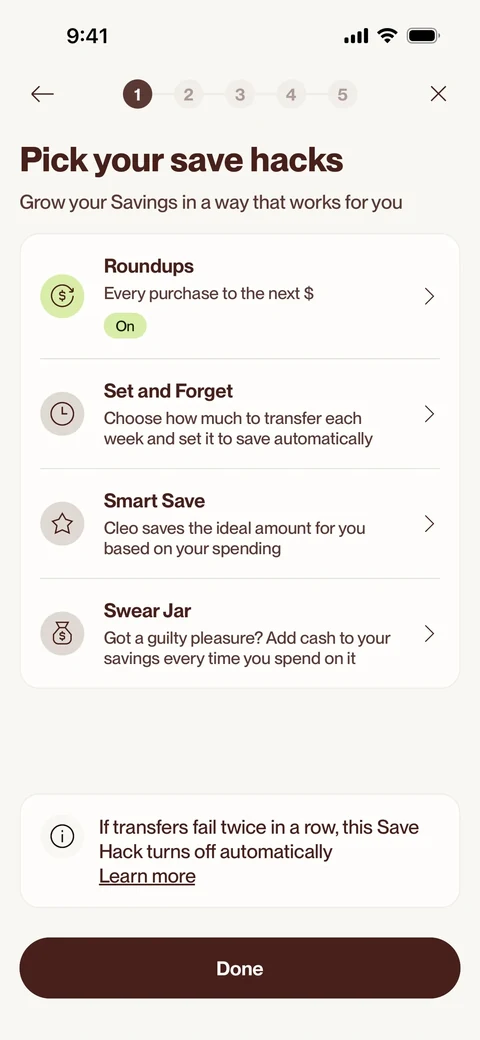Open Set and Forget settings
The image size is (480, 1040).
pos(240,414)
